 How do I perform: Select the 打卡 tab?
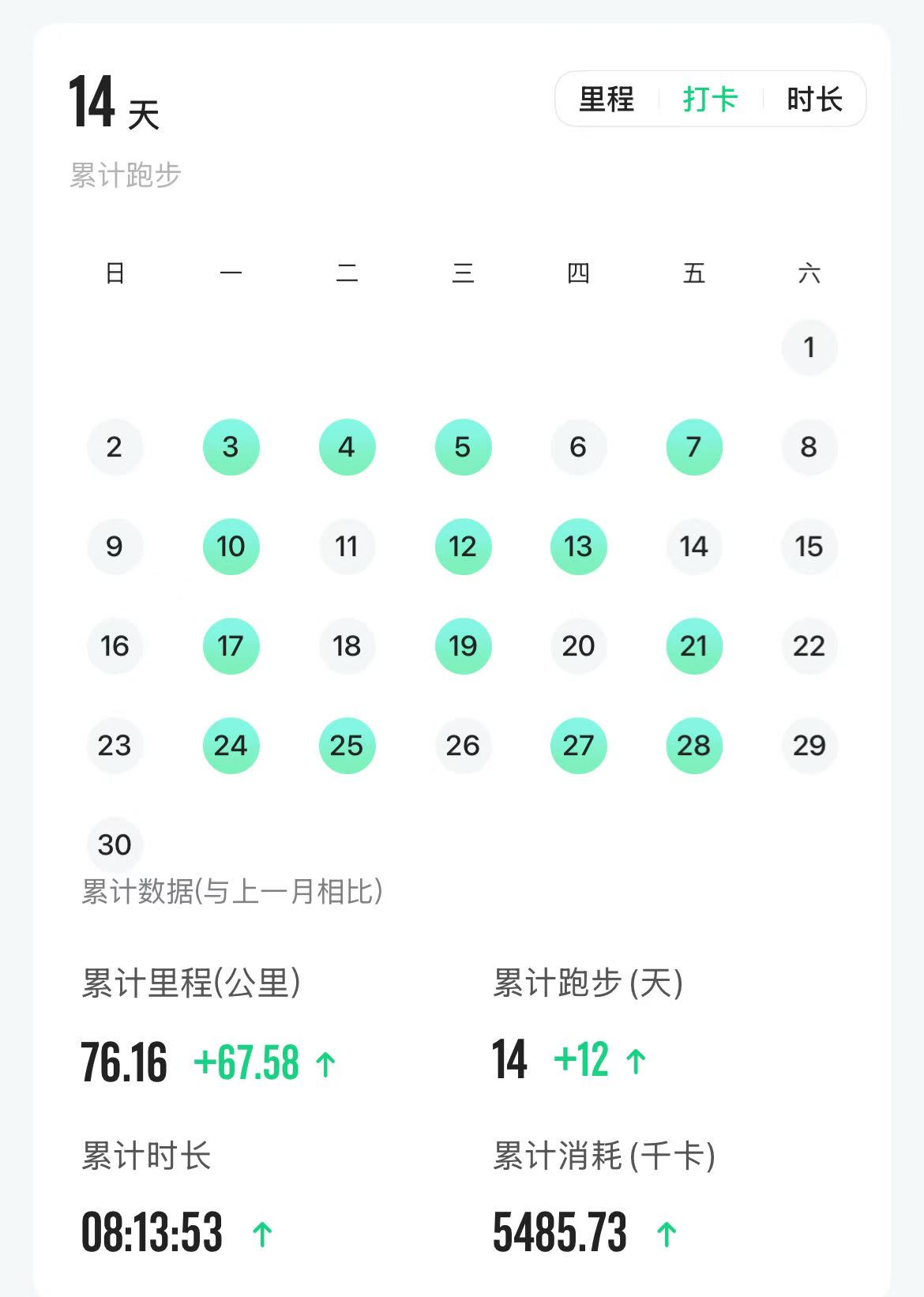pos(710,100)
